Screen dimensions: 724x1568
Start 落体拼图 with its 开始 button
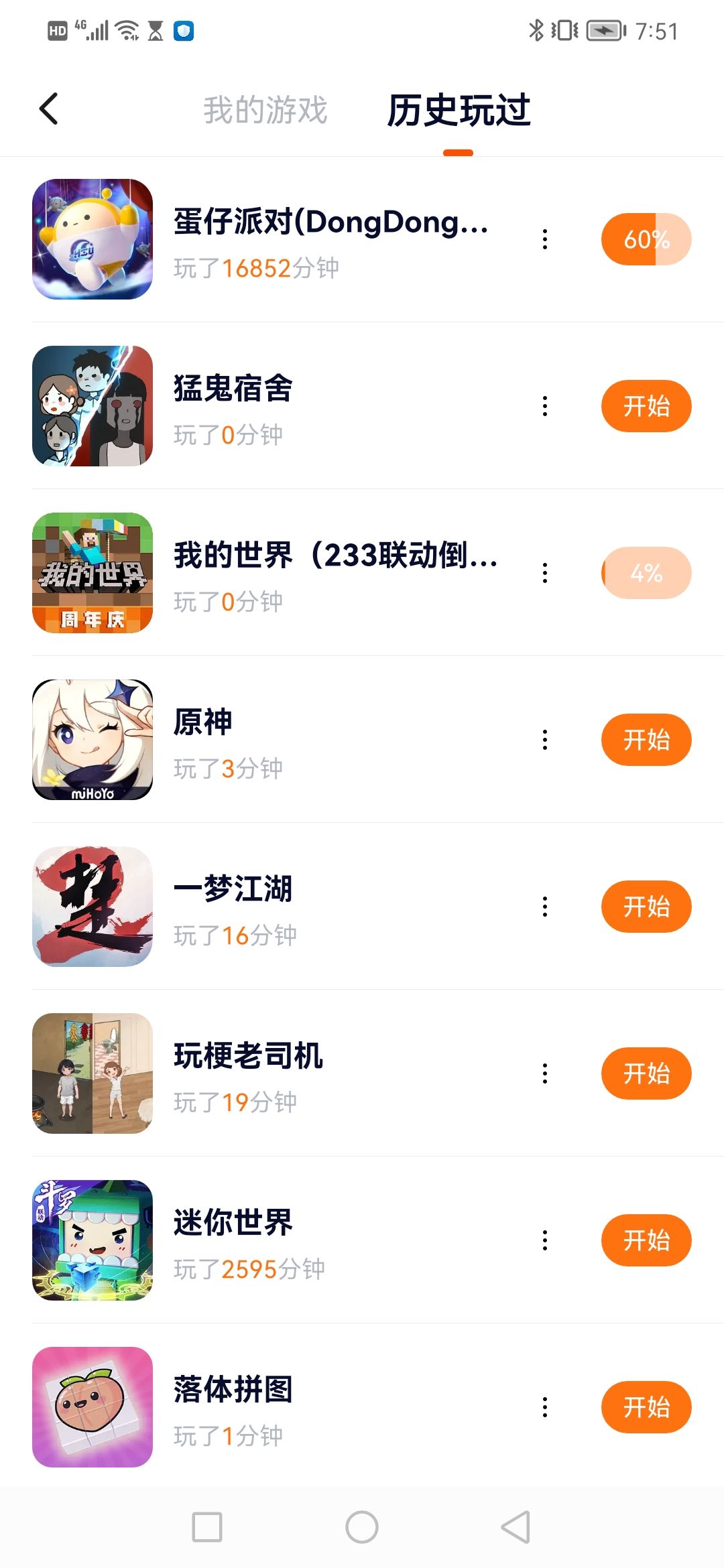[x=646, y=1407]
